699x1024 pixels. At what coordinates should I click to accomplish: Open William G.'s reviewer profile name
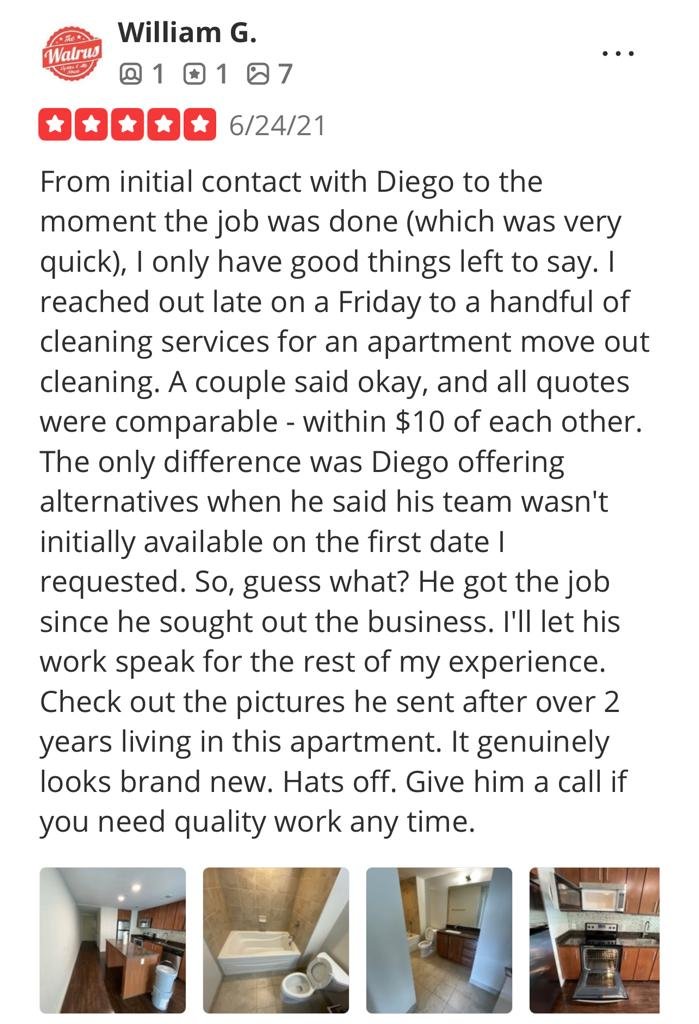pos(188,32)
